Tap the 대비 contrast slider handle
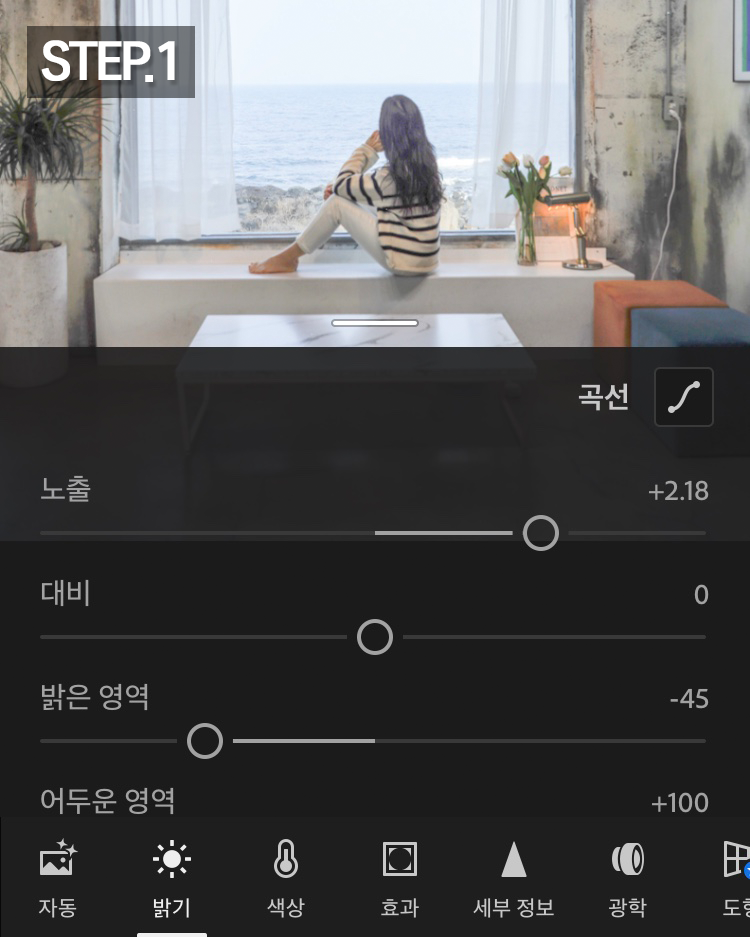 375,636
